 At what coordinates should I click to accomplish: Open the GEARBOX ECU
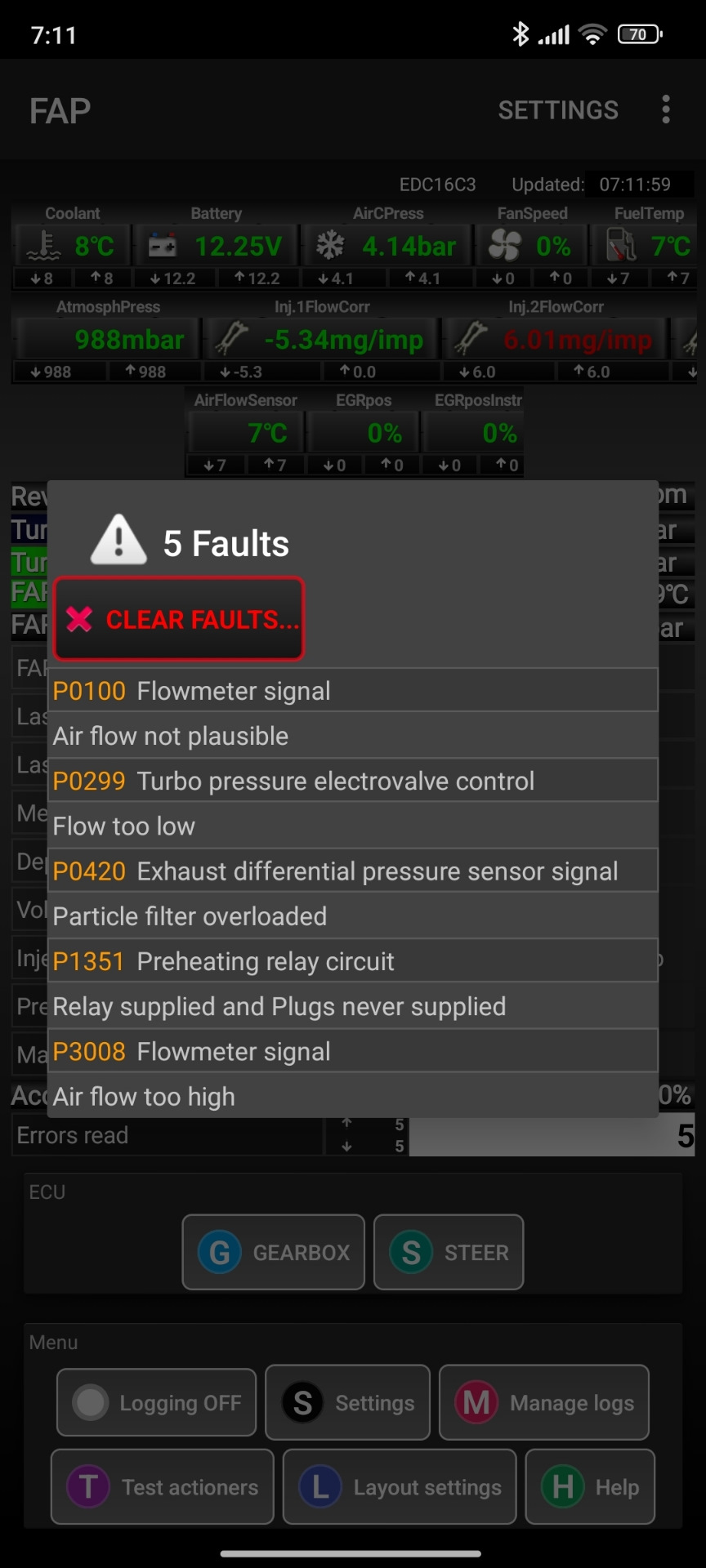point(273,1252)
